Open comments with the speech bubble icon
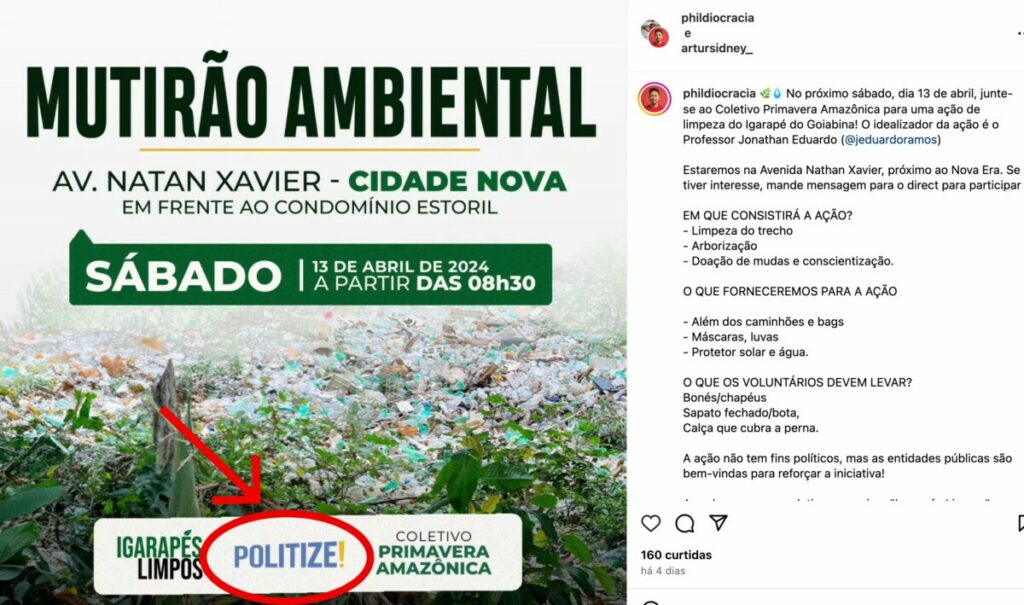 (685, 523)
